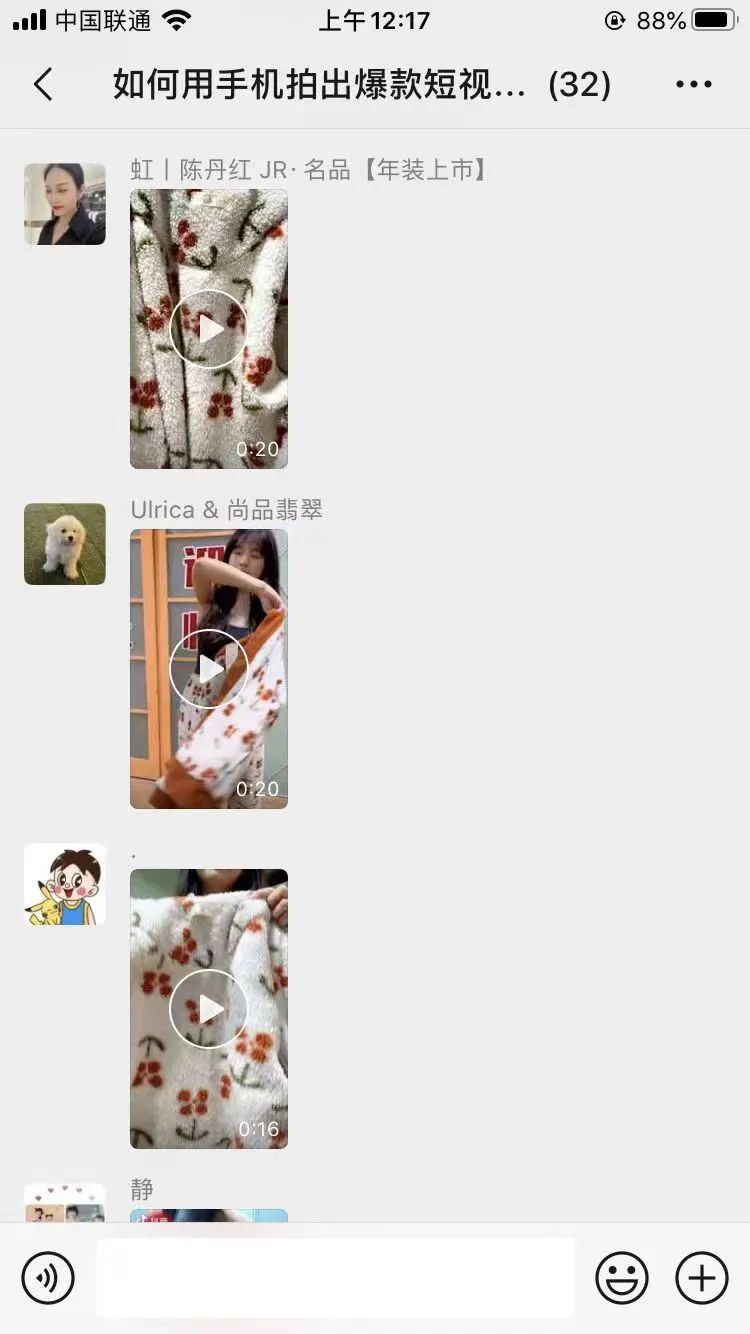Image resolution: width=750 pixels, height=1334 pixels.
Task: Open the plus attachments menu
Action: 702,1277
